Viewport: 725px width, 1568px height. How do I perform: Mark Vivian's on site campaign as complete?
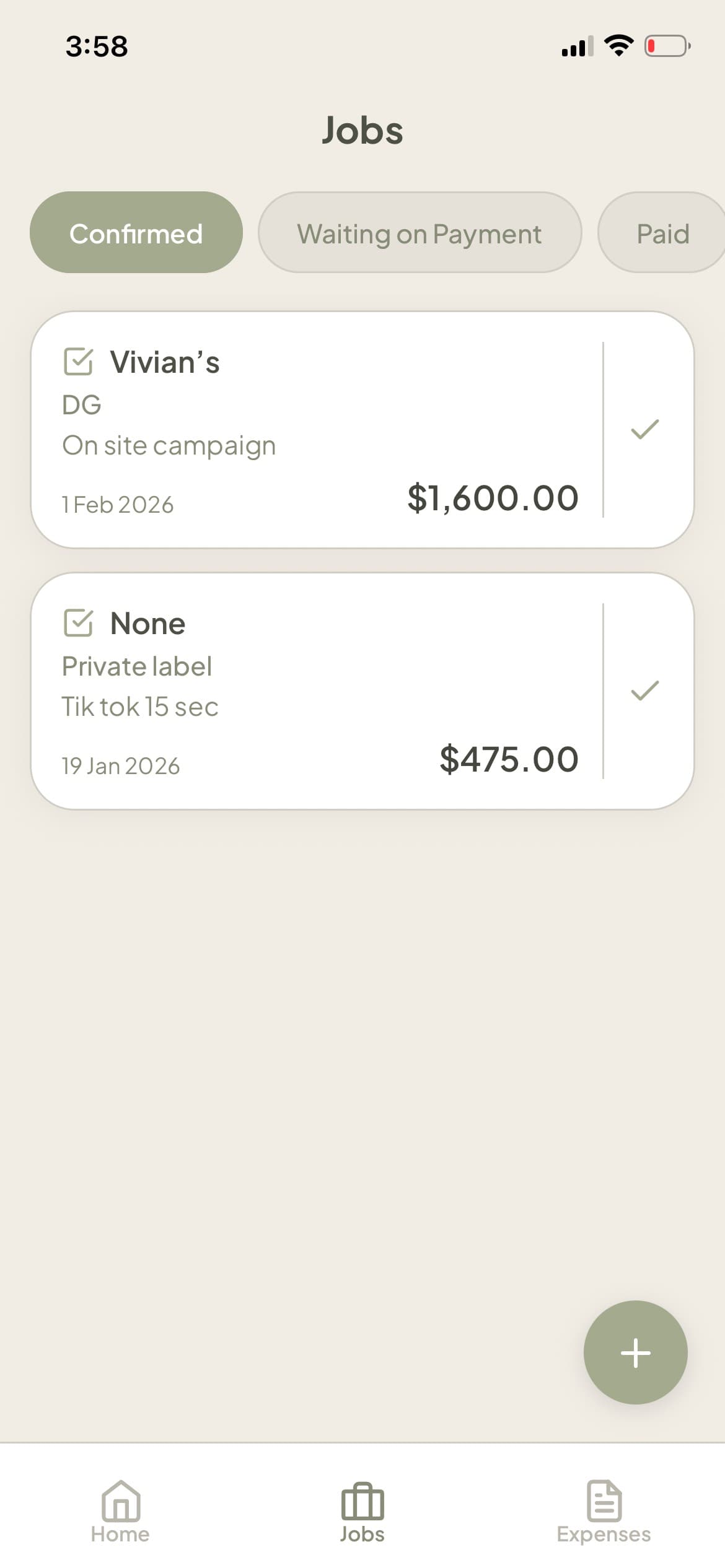coord(644,430)
